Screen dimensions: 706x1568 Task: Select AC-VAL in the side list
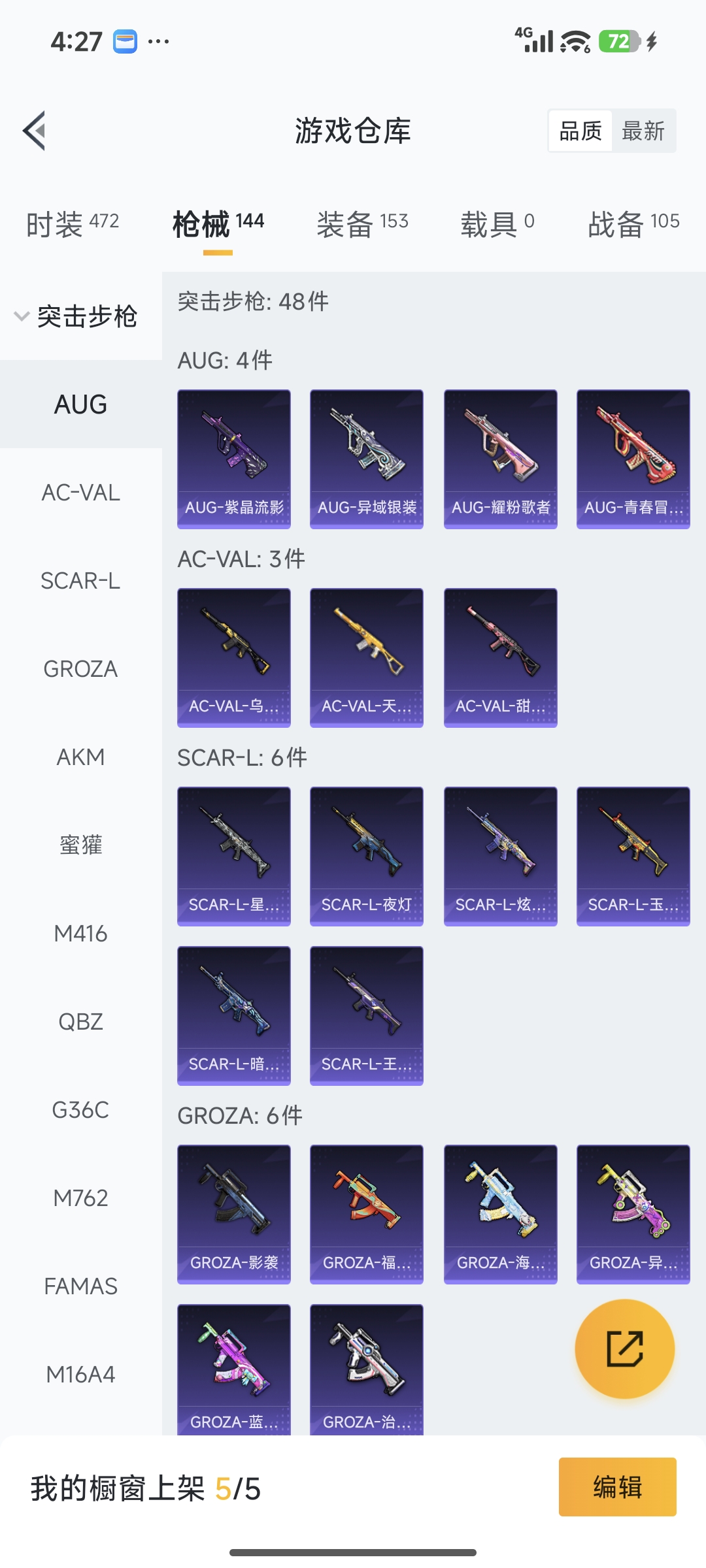coord(80,493)
